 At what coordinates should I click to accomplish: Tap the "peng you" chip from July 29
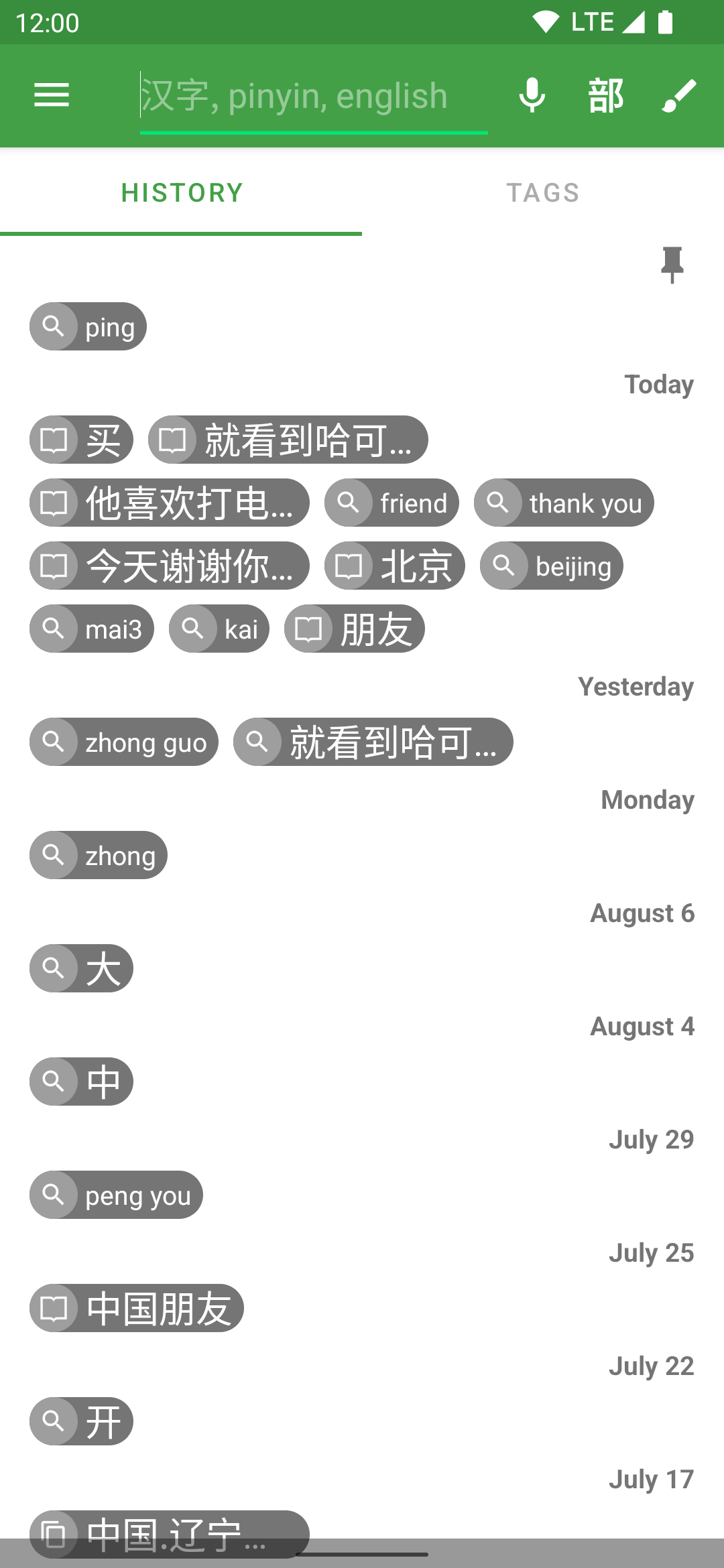116,1195
